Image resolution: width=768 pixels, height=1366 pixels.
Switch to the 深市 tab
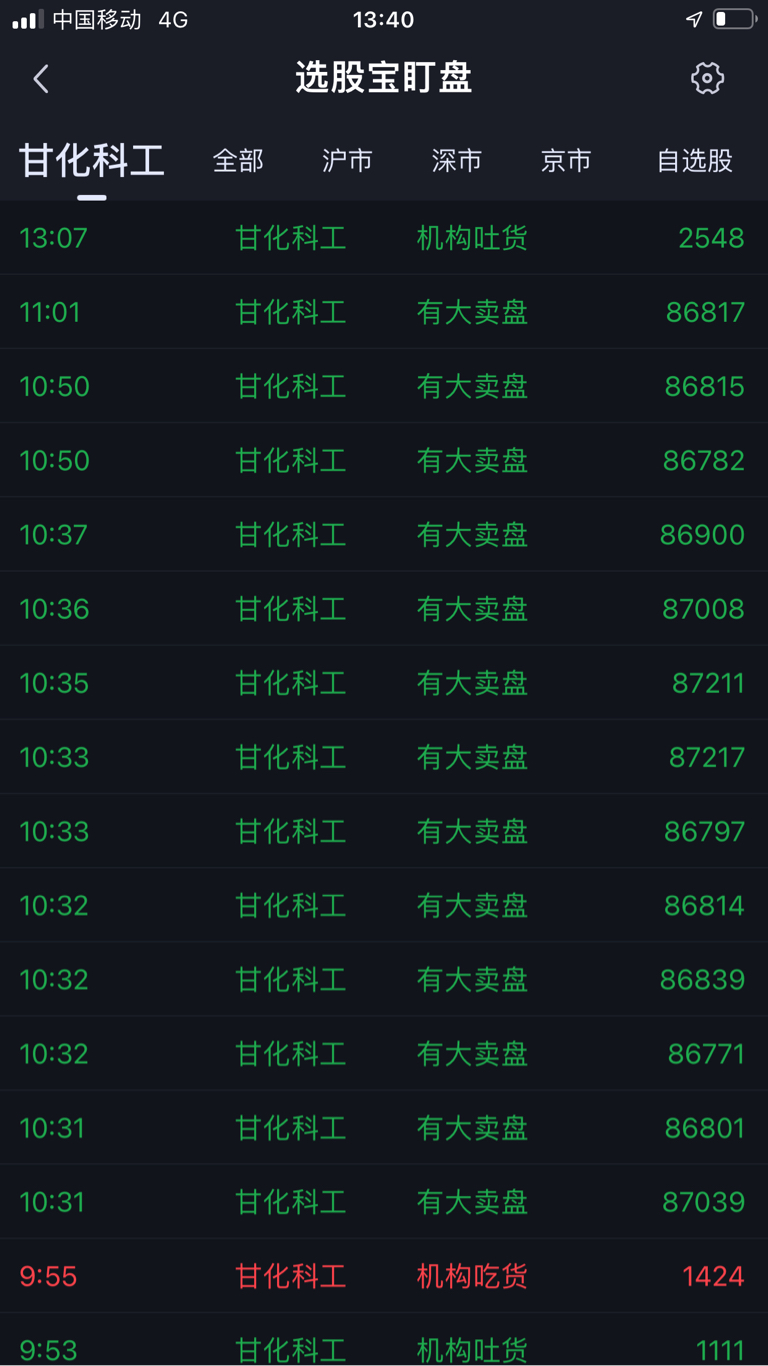457,161
